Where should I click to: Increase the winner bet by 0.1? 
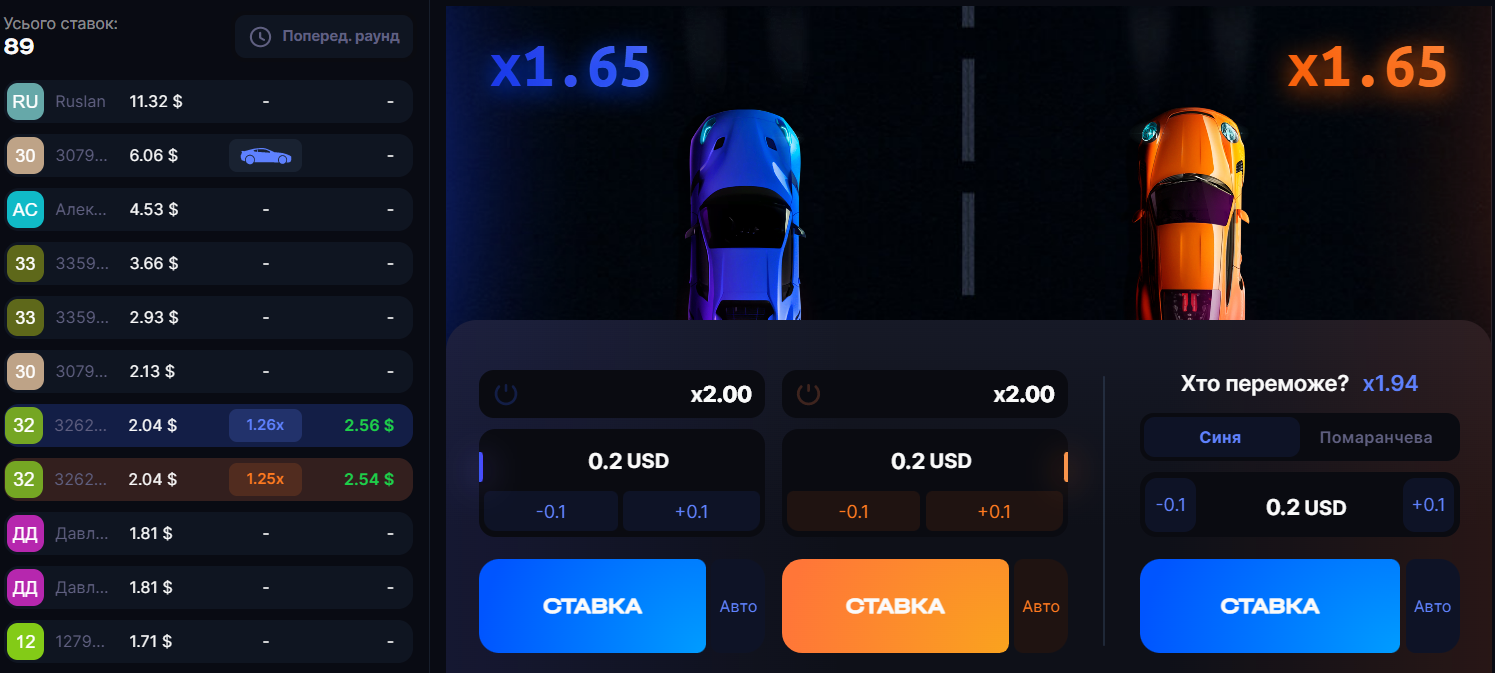(1428, 505)
